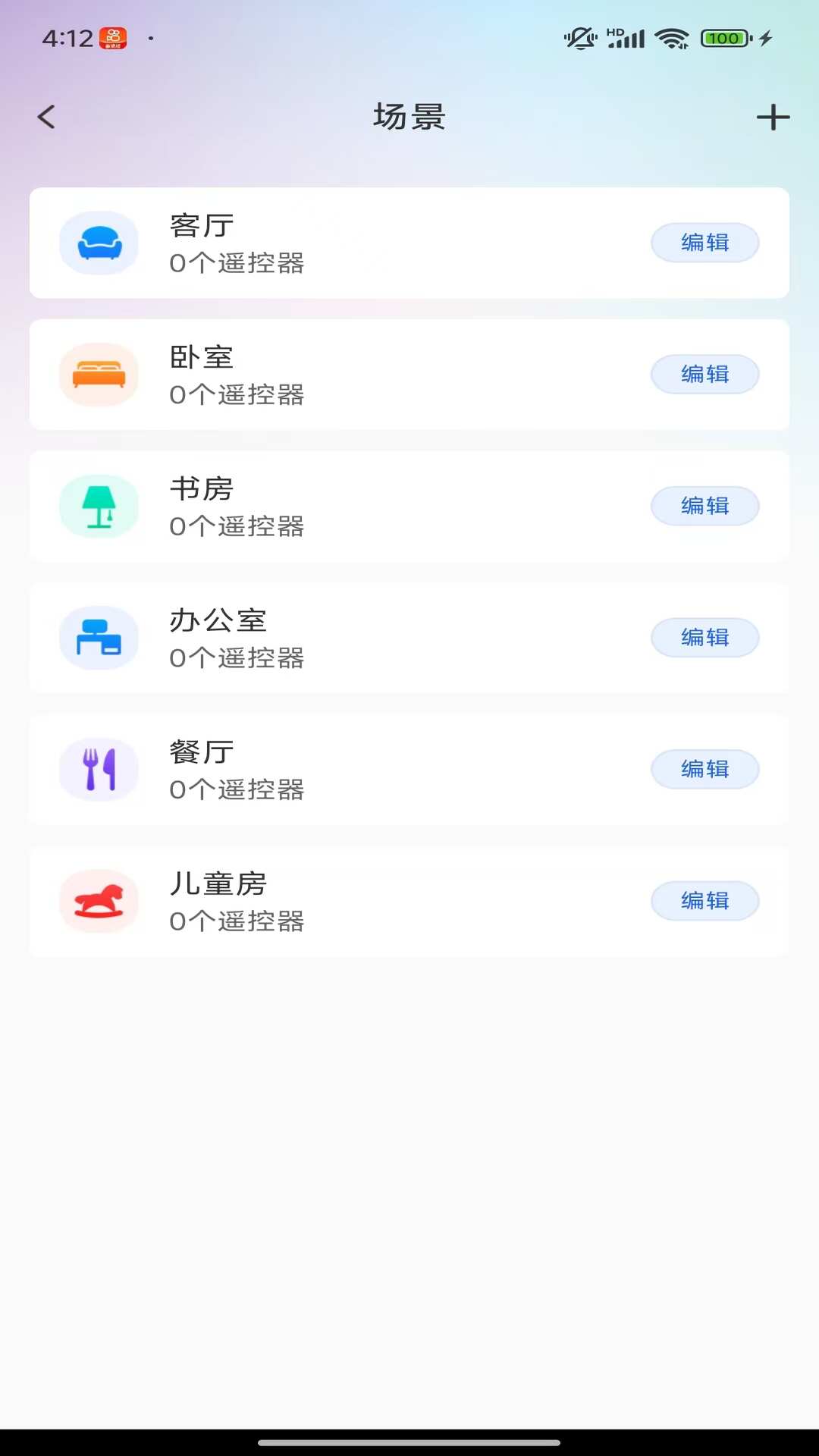Image resolution: width=819 pixels, height=1456 pixels.
Task: Go back using the top-left arrow
Action: click(x=46, y=117)
